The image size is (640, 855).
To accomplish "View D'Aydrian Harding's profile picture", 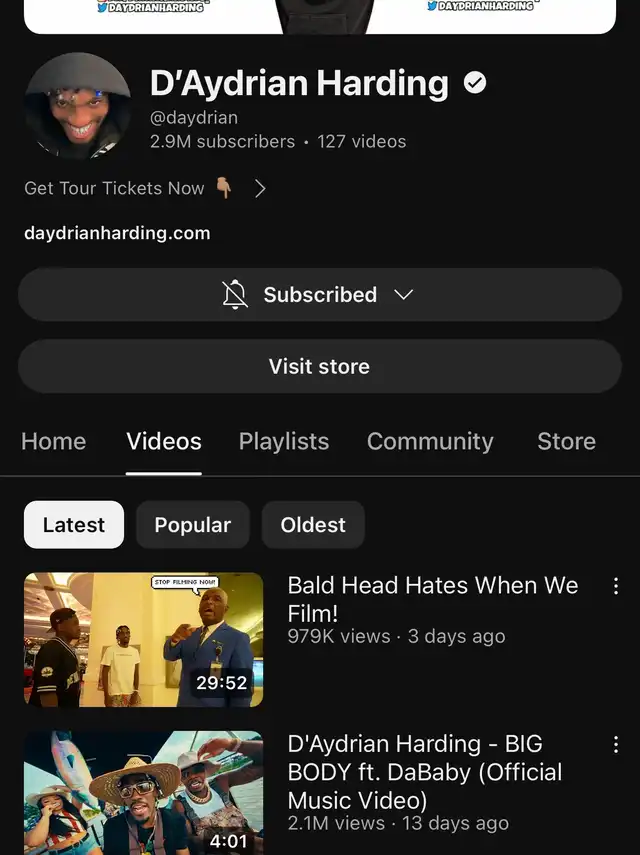I will 77,105.
